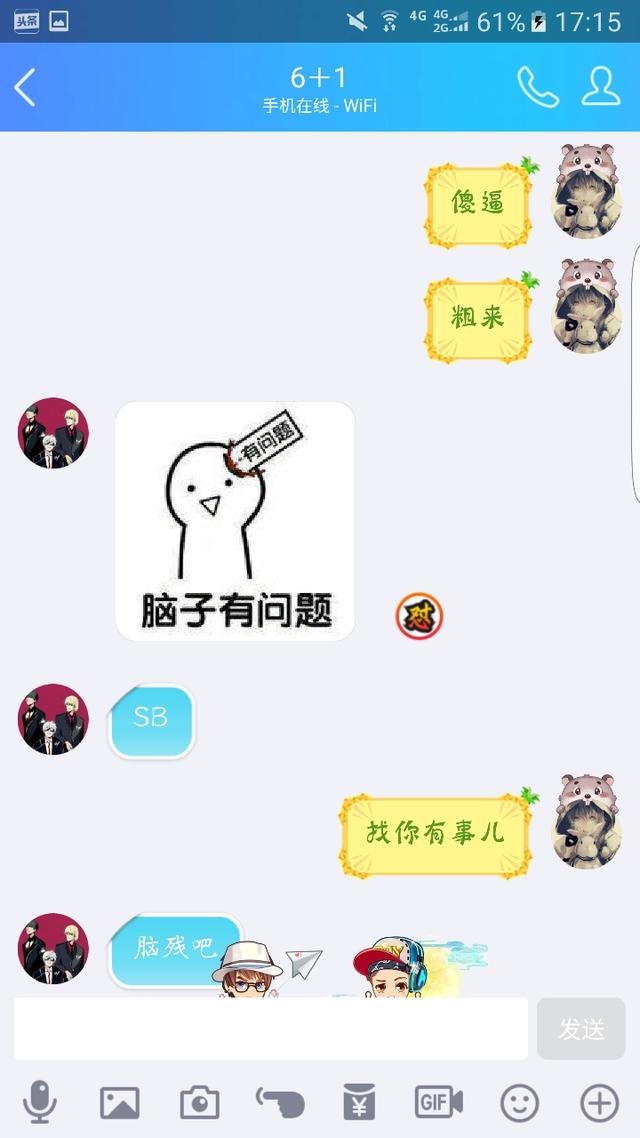The image size is (640, 1138).
Task: Tap the 发送 send button
Action: point(581,1029)
